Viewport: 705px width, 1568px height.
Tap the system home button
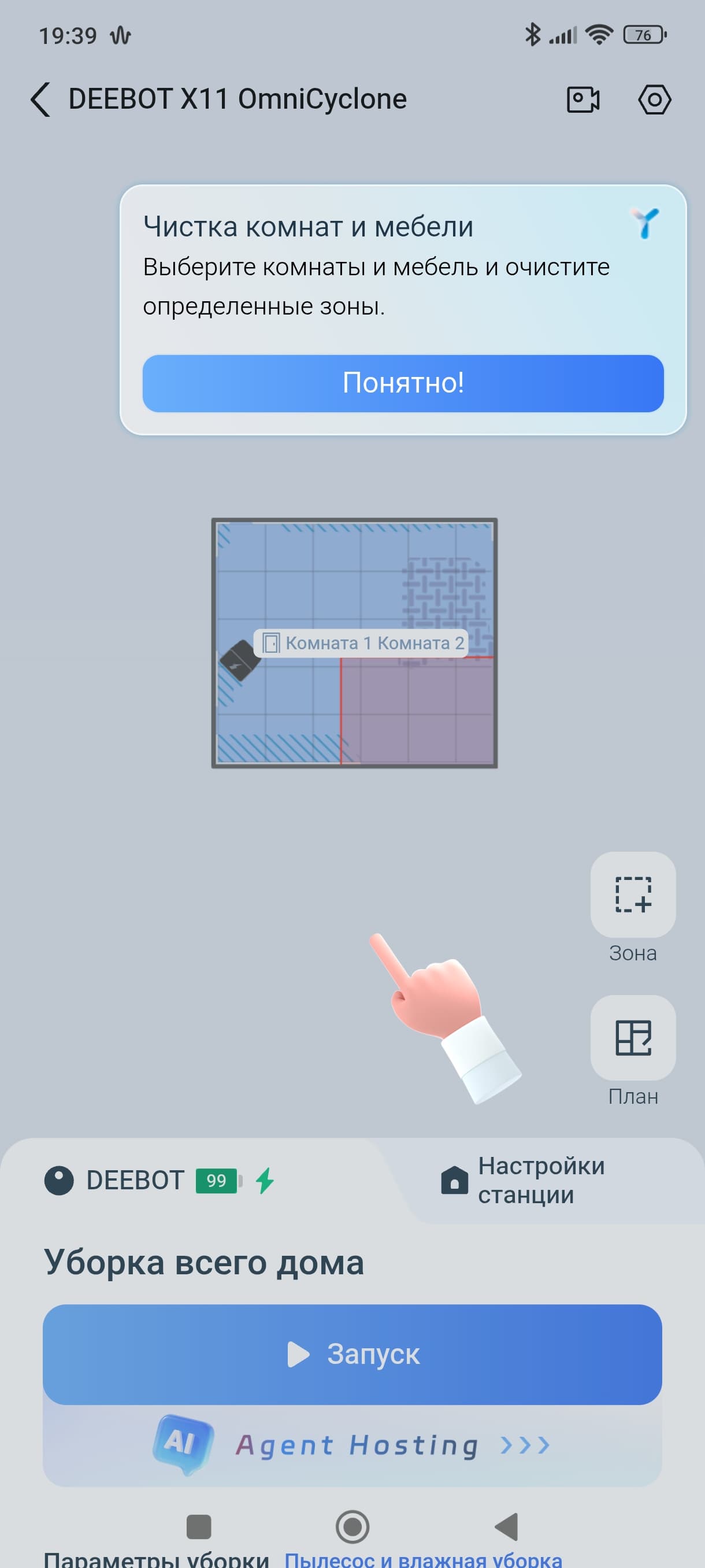pyautogui.click(x=352, y=1526)
